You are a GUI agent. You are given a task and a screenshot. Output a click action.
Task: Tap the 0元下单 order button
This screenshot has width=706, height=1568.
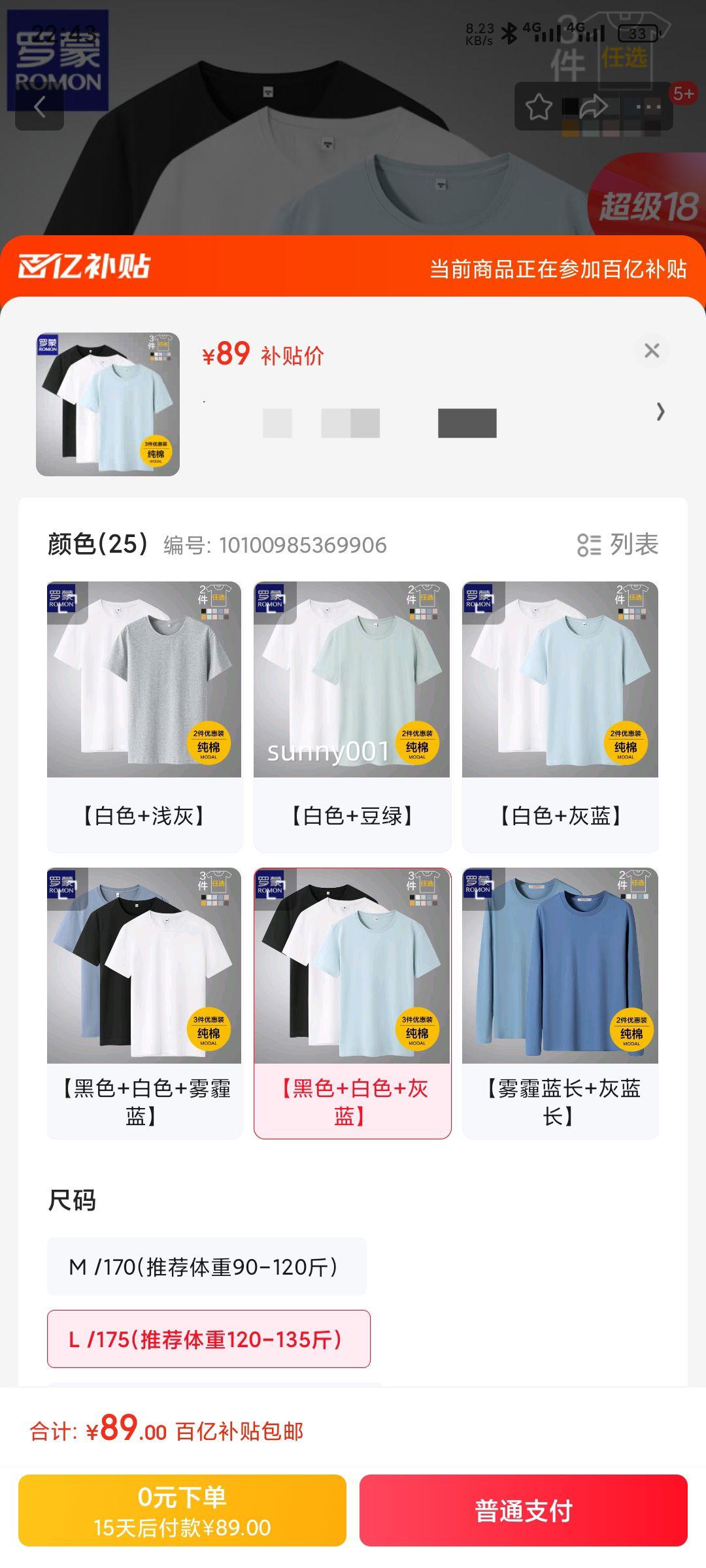182,1509
